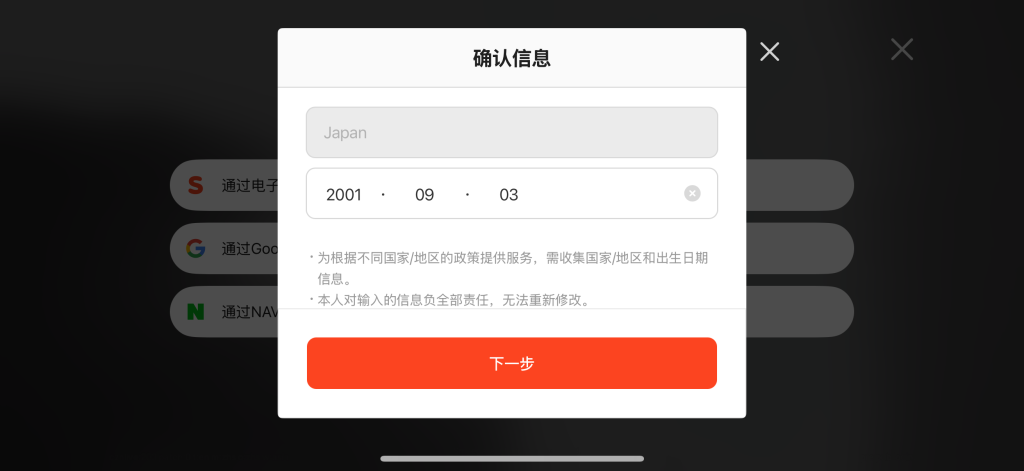Select the birth day 03
The height and width of the screenshot is (471, 1024).
click(509, 194)
